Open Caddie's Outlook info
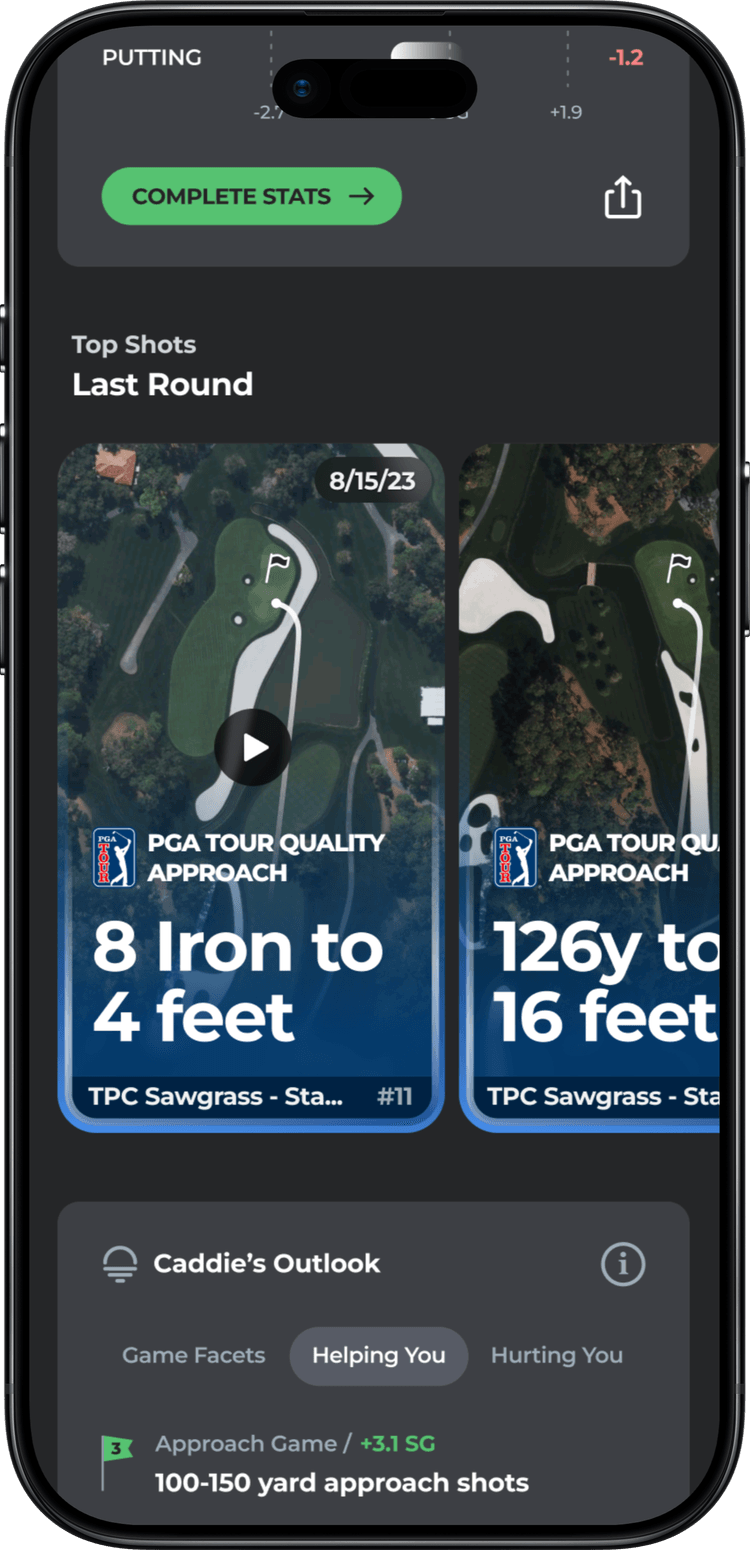Viewport: 750px width, 1550px height. (x=622, y=1265)
